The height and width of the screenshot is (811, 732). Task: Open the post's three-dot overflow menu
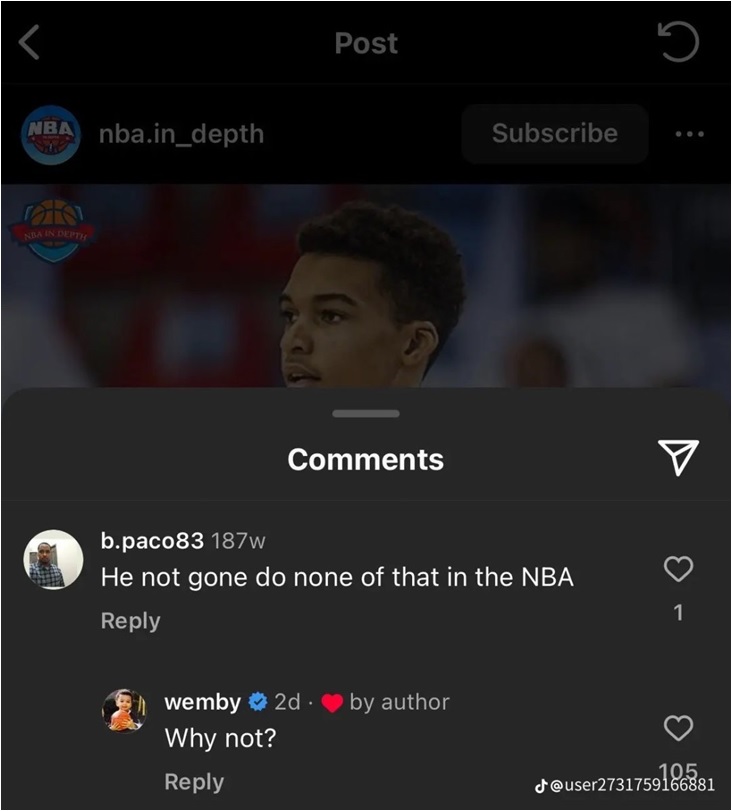(x=689, y=133)
